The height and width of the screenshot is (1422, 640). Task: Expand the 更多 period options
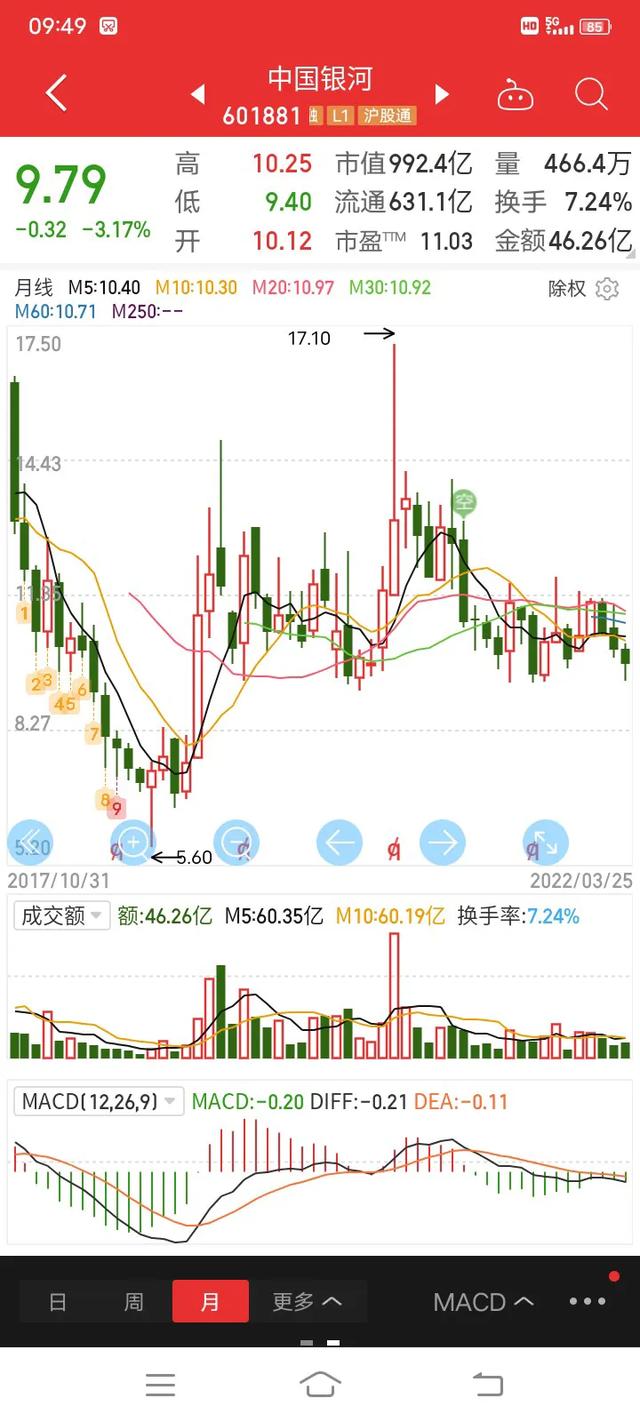point(307,1302)
